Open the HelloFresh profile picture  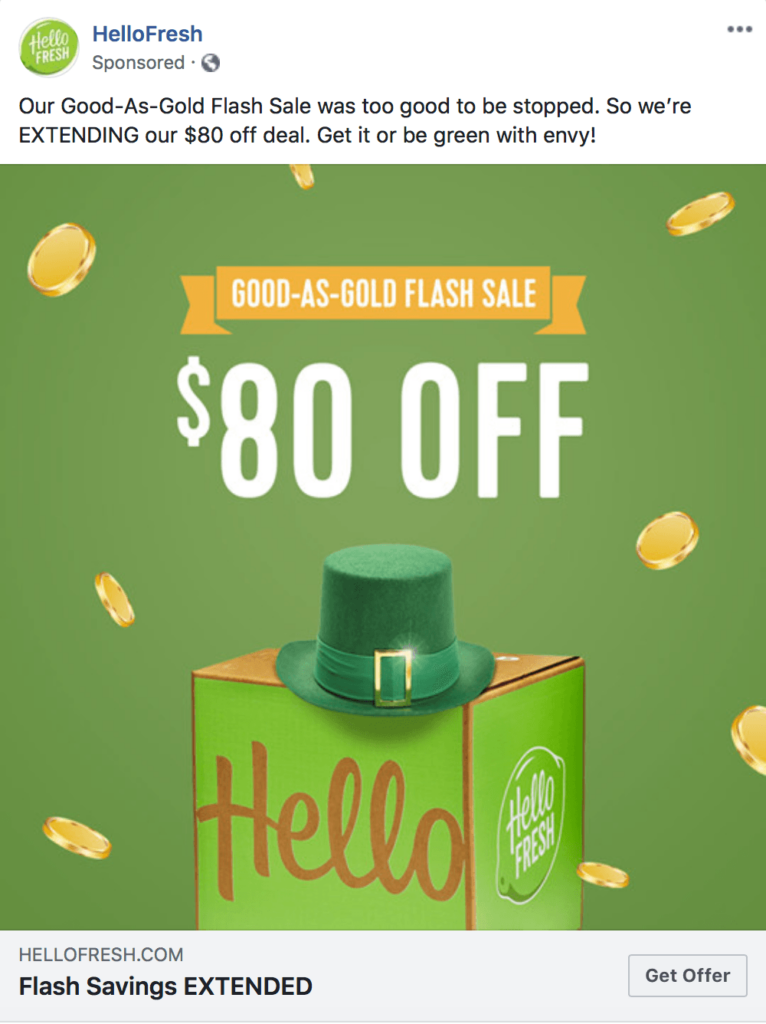click(x=48, y=47)
